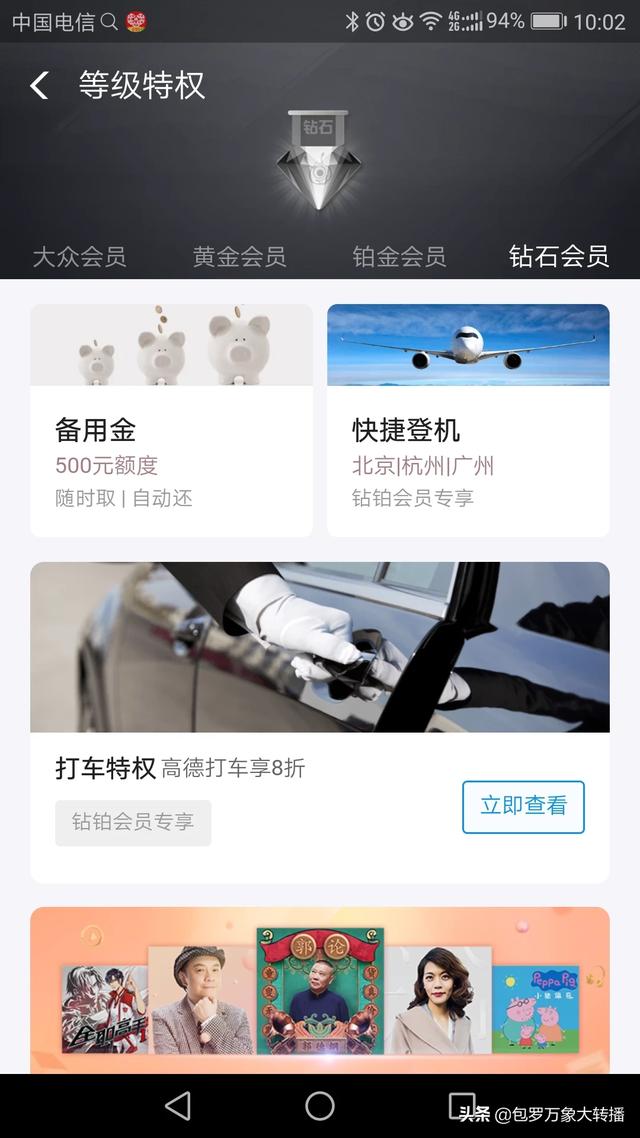Open the 备用金 500元额度 card
The image size is (640, 1138).
171,420
